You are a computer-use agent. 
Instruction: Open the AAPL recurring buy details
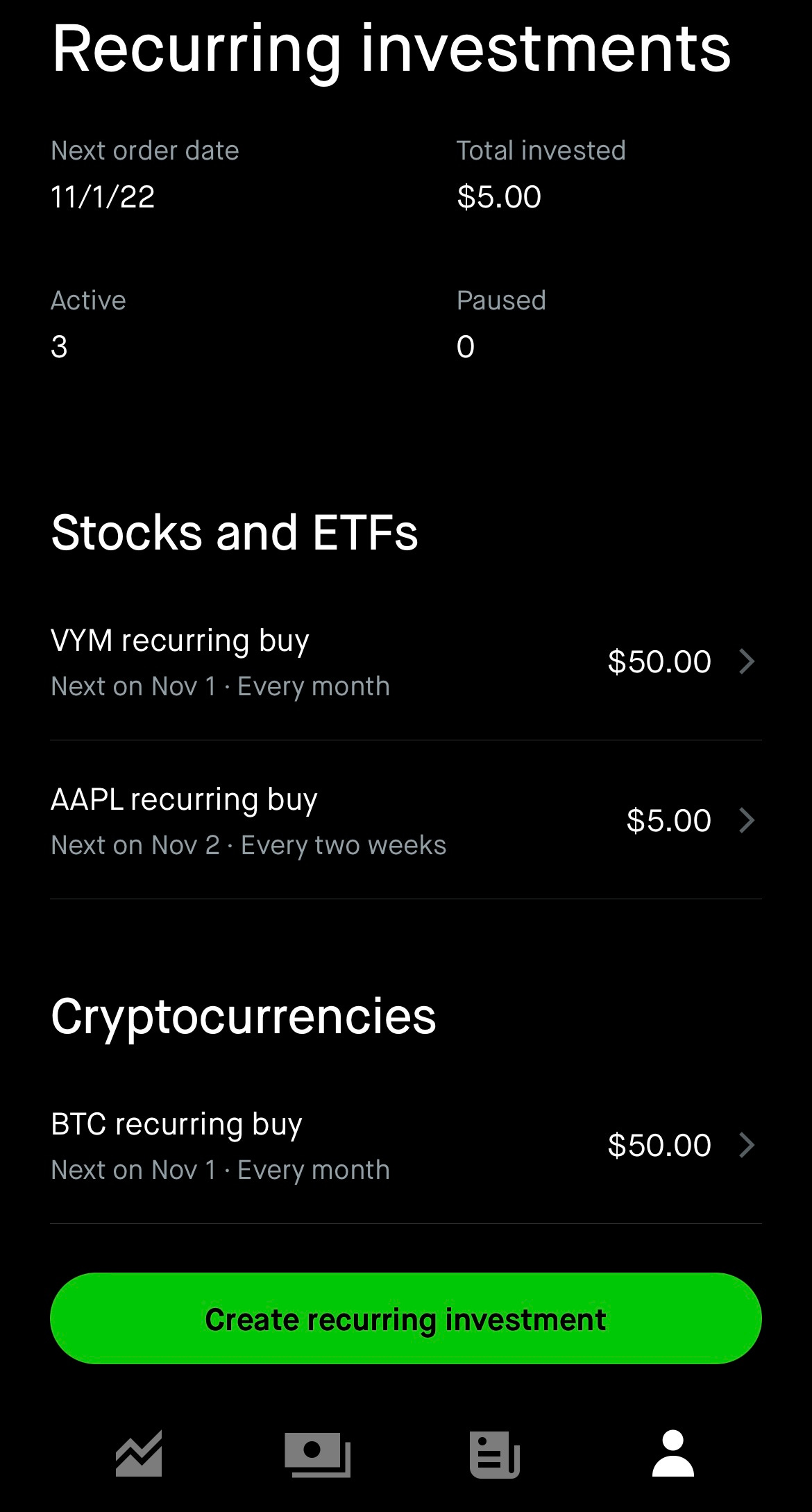pos(405,821)
